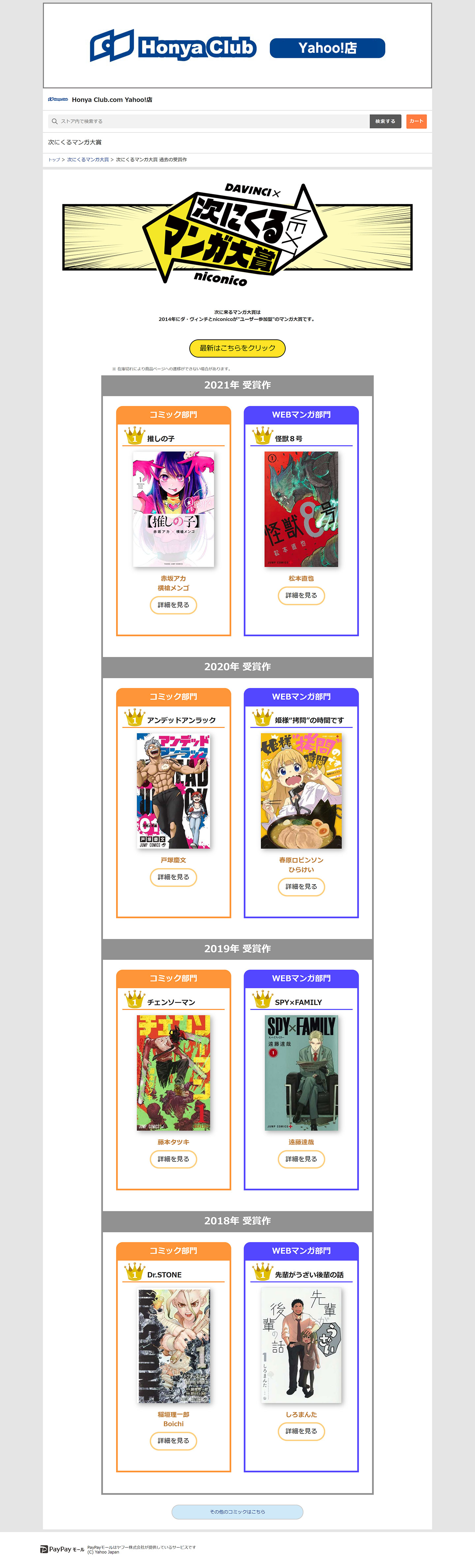View details for SPY×FAMILY
The height and width of the screenshot is (1568, 475).
coord(301,1159)
